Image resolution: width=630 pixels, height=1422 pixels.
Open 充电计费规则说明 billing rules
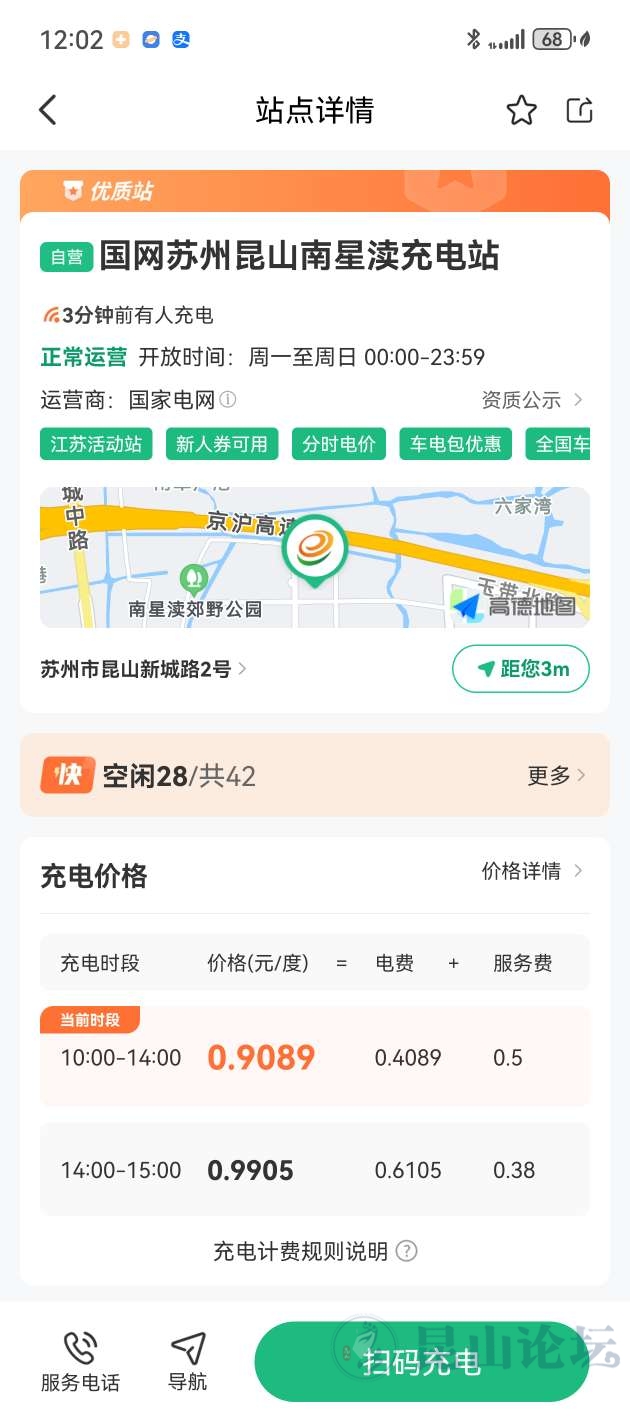point(314,1251)
